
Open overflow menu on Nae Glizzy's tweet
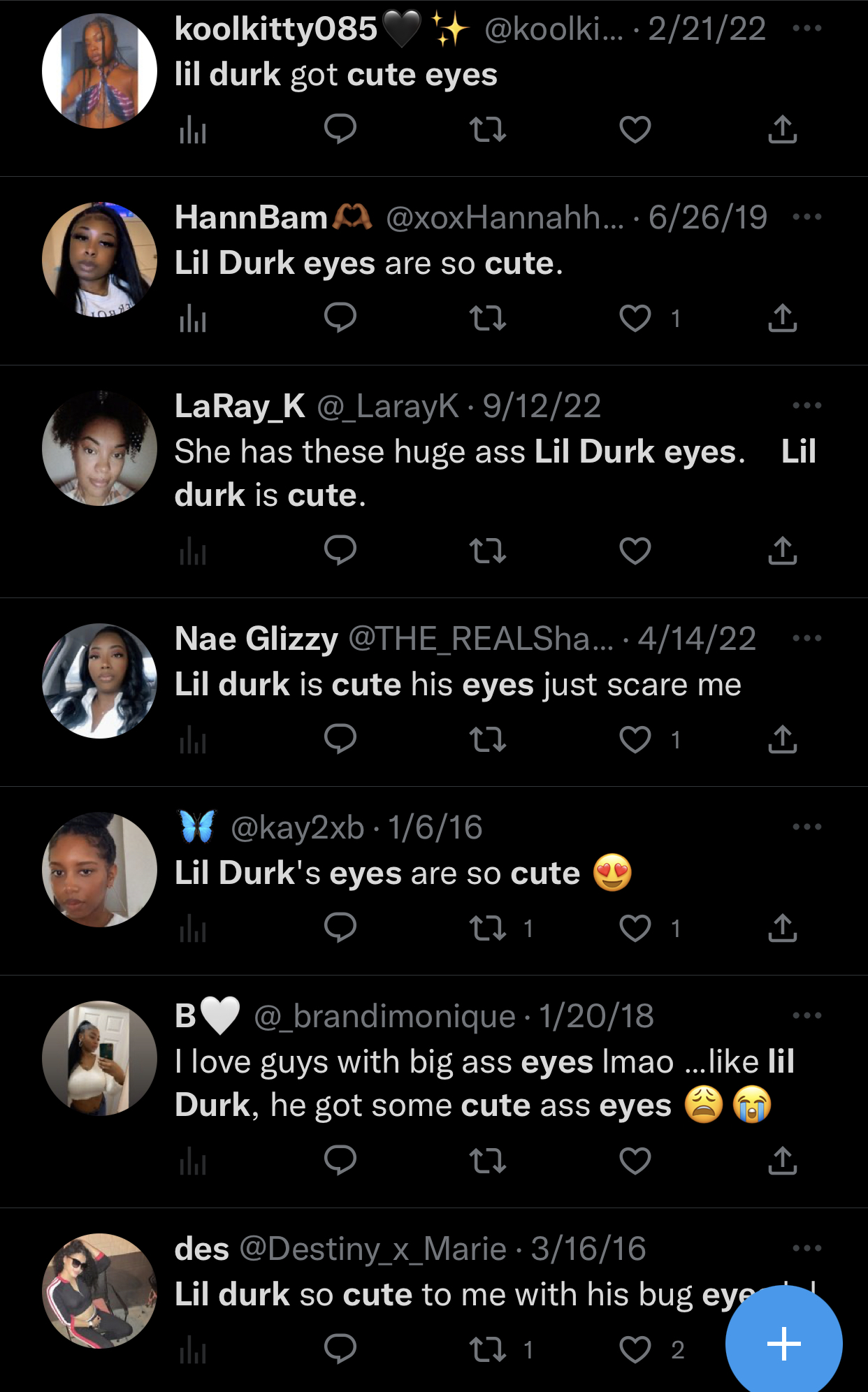click(x=806, y=638)
